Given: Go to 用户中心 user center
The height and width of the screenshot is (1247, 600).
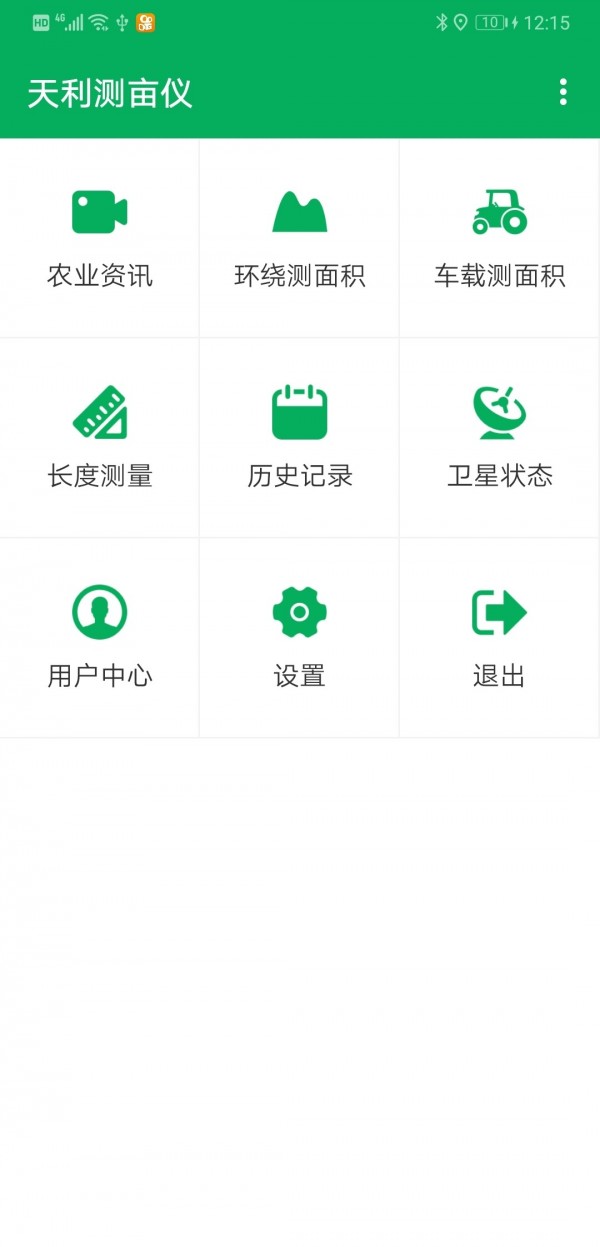Looking at the screenshot, I should coord(100,638).
